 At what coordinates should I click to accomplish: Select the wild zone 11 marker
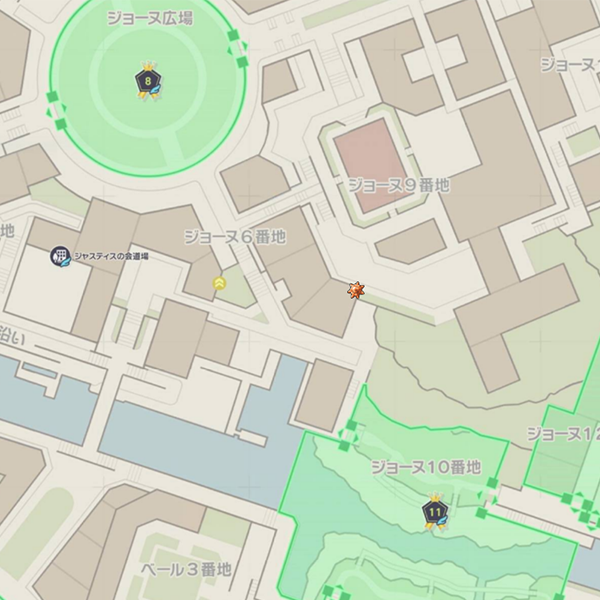(434, 512)
